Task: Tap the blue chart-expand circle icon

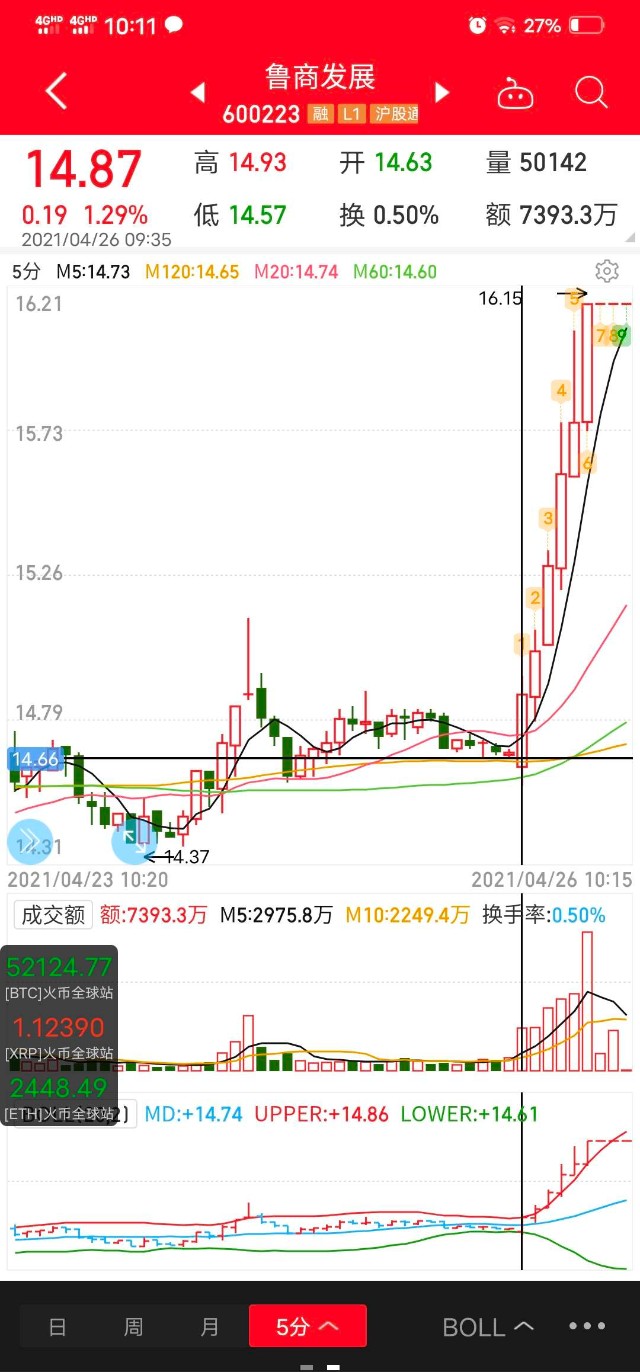Action: tap(132, 841)
